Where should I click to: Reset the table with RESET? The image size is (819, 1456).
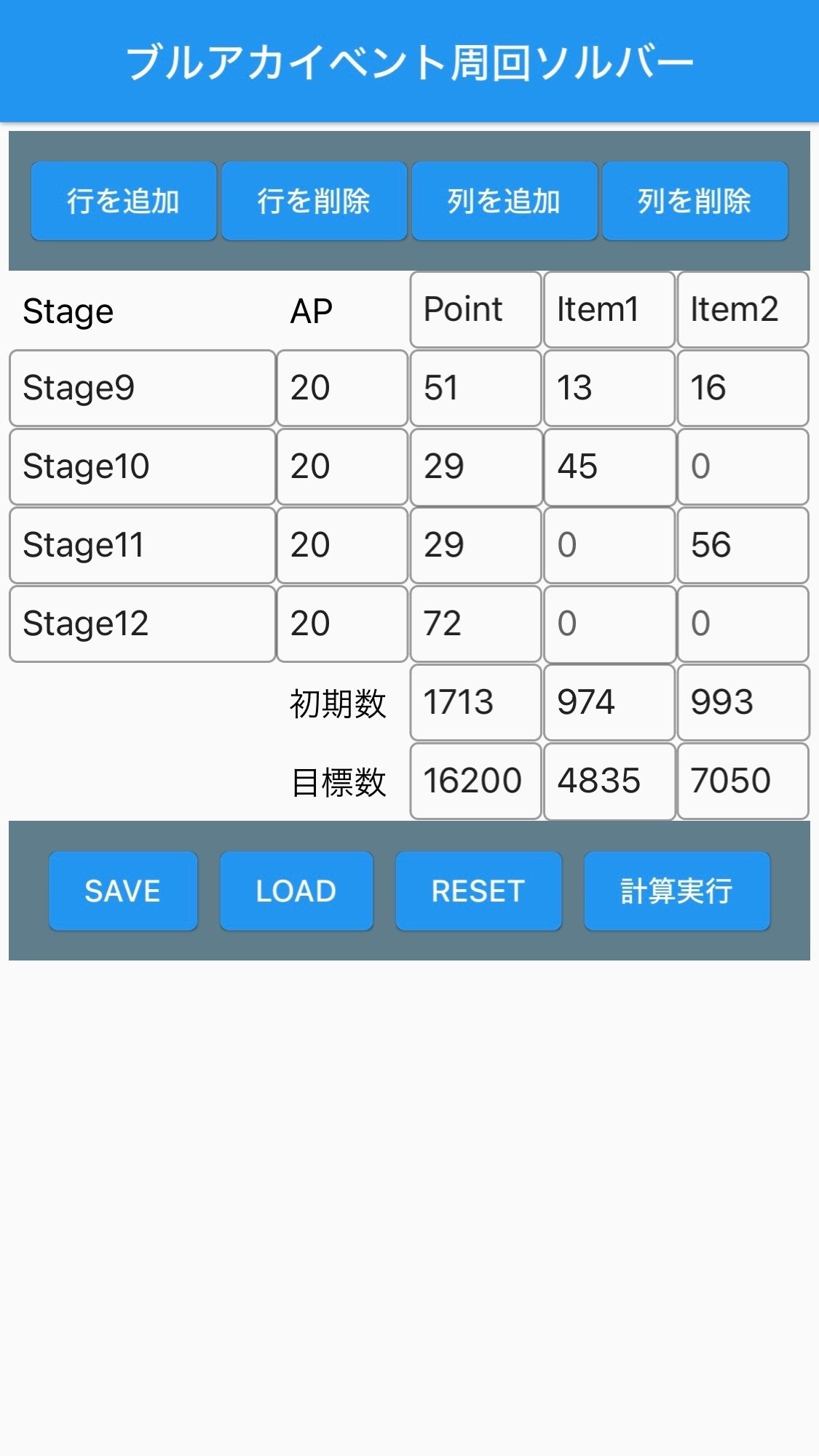(478, 891)
